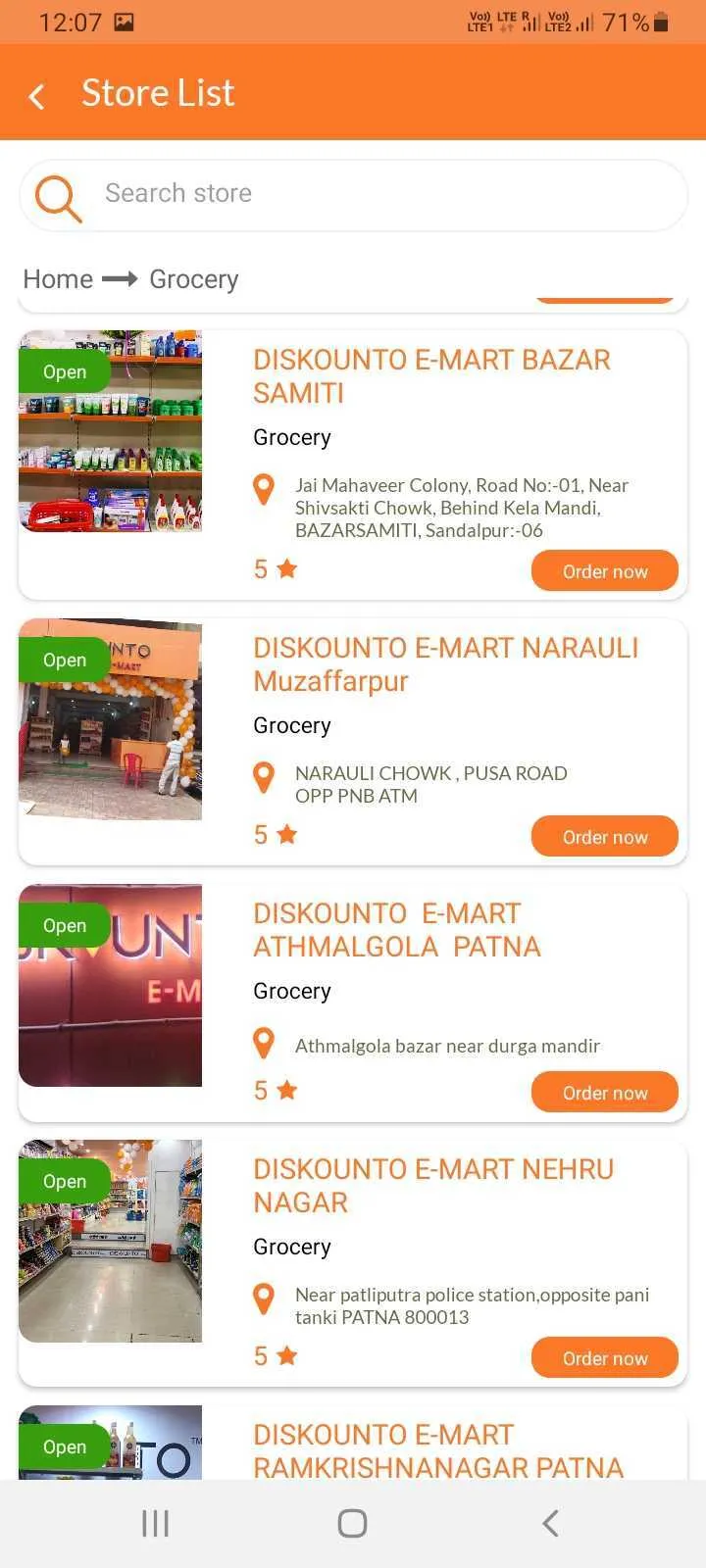This screenshot has width=706, height=1568.
Task: Return to the phone home screen
Action: [x=352, y=1523]
